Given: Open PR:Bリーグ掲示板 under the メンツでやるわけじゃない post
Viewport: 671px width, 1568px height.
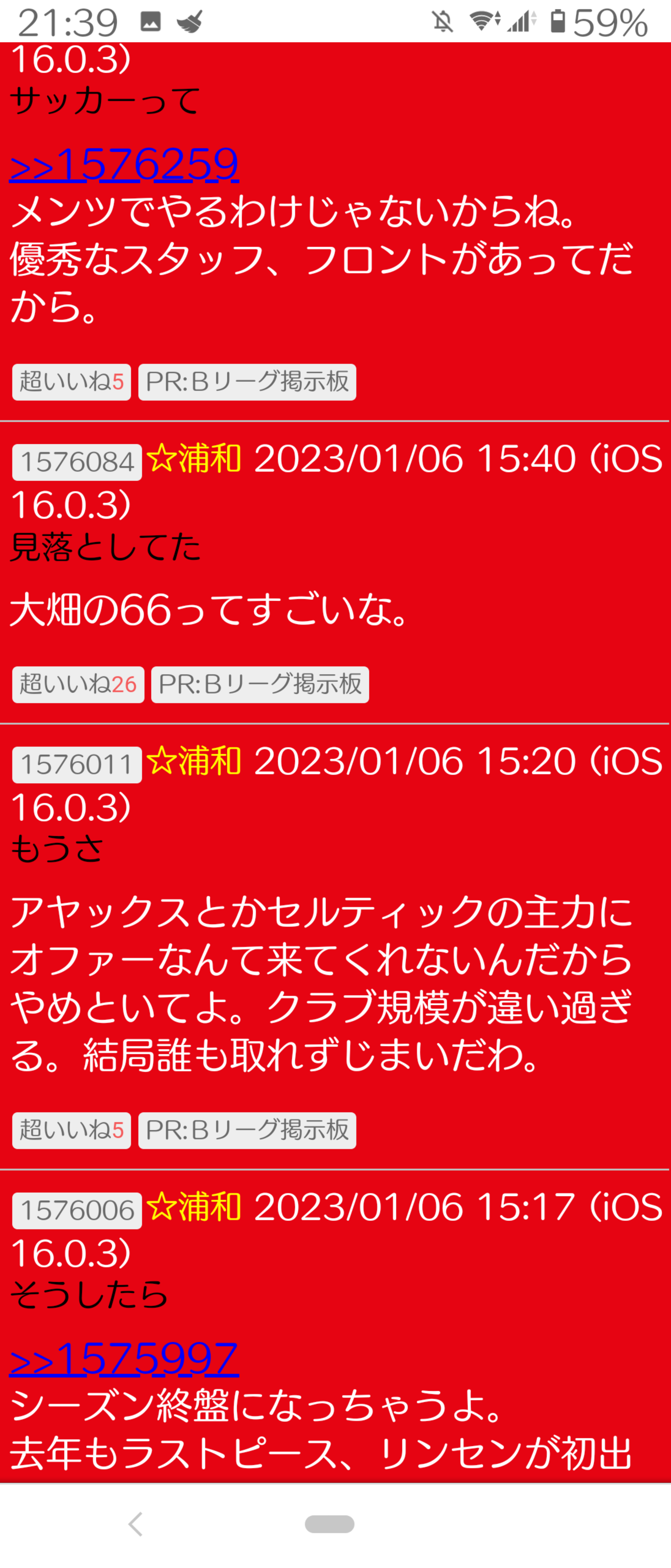Looking at the screenshot, I should point(247,382).
